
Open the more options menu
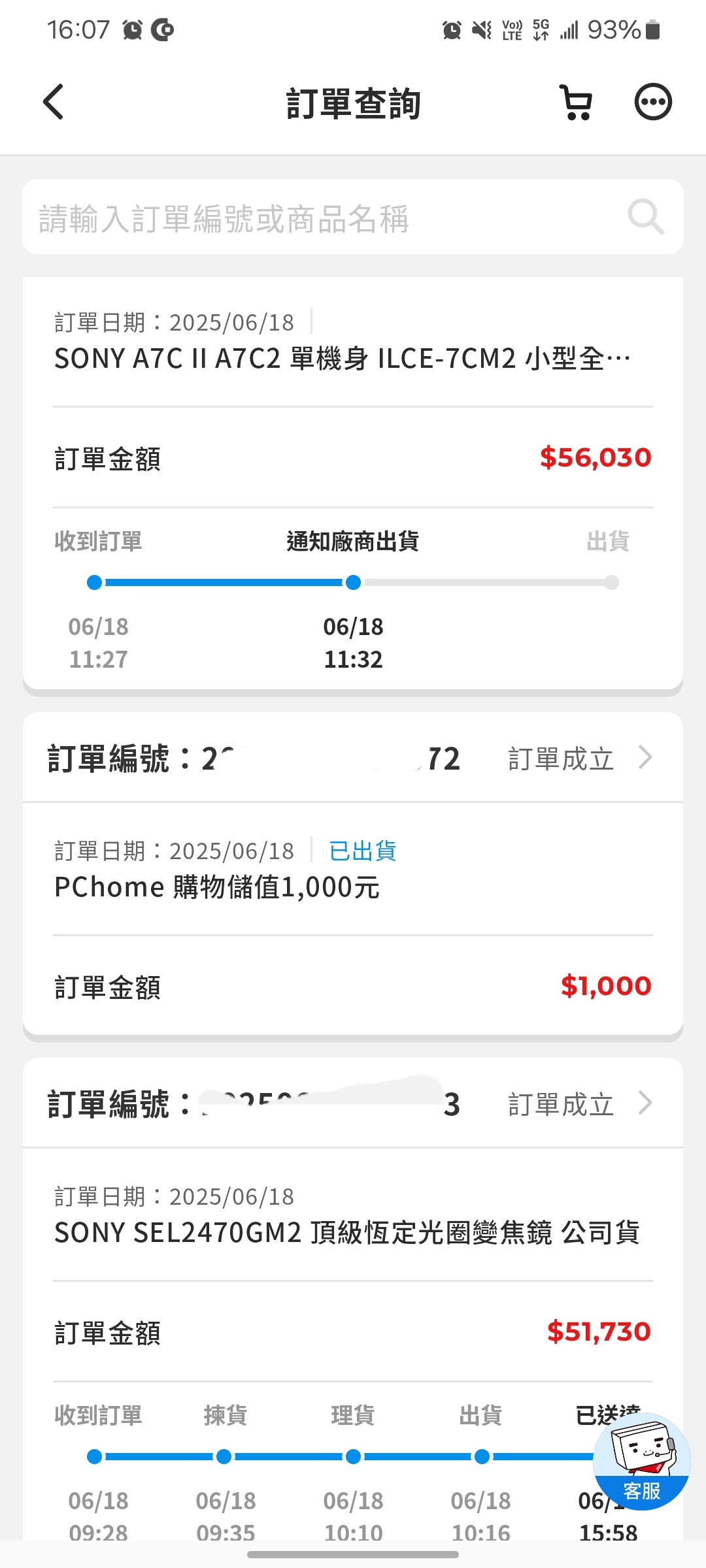coord(653,102)
